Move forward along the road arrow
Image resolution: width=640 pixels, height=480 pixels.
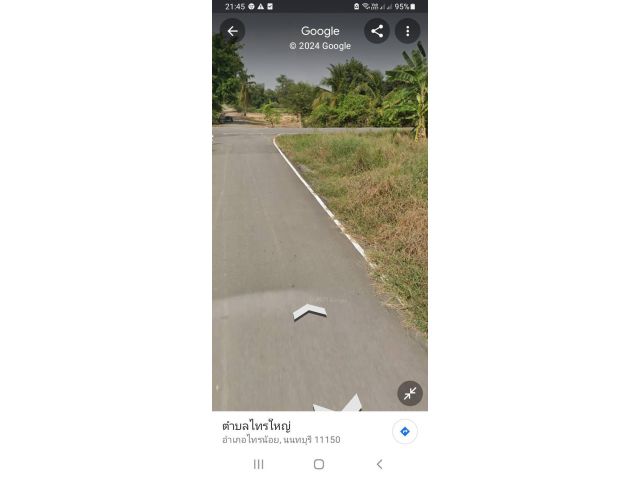tap(309, 311)
